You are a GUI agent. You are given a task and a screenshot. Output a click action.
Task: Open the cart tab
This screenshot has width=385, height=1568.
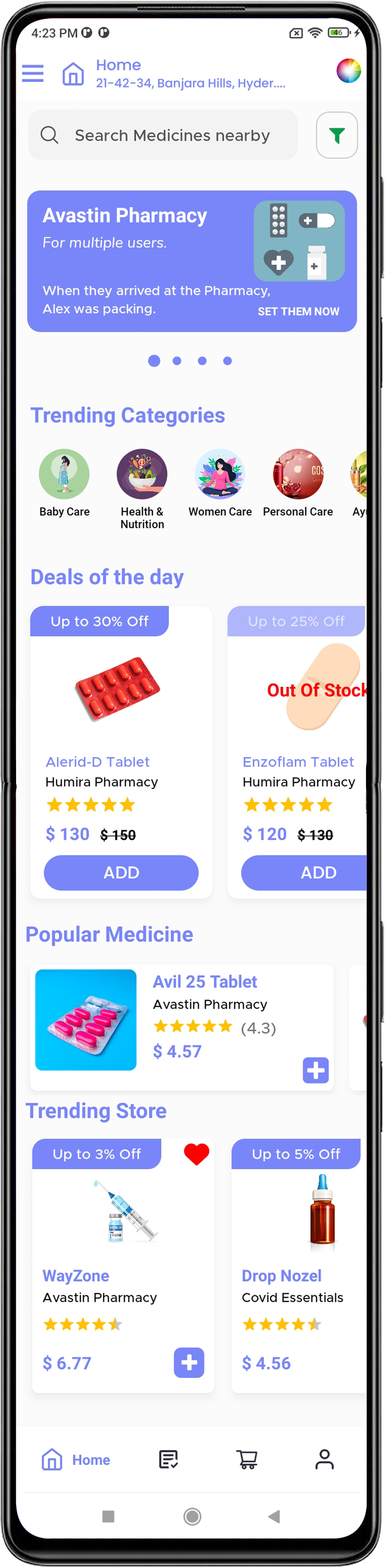(247, 1459)
